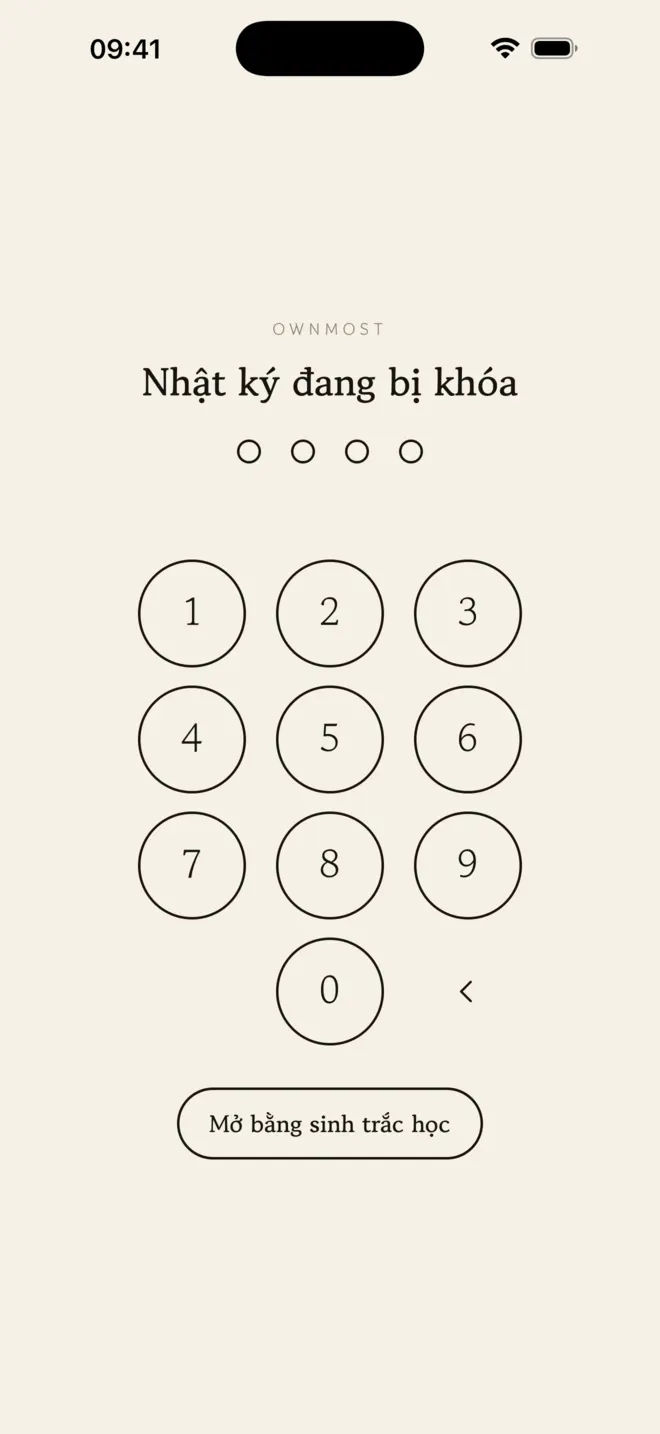Enter digit 1 on the keypad
The image size is (660, 1434).
point(192,613)
